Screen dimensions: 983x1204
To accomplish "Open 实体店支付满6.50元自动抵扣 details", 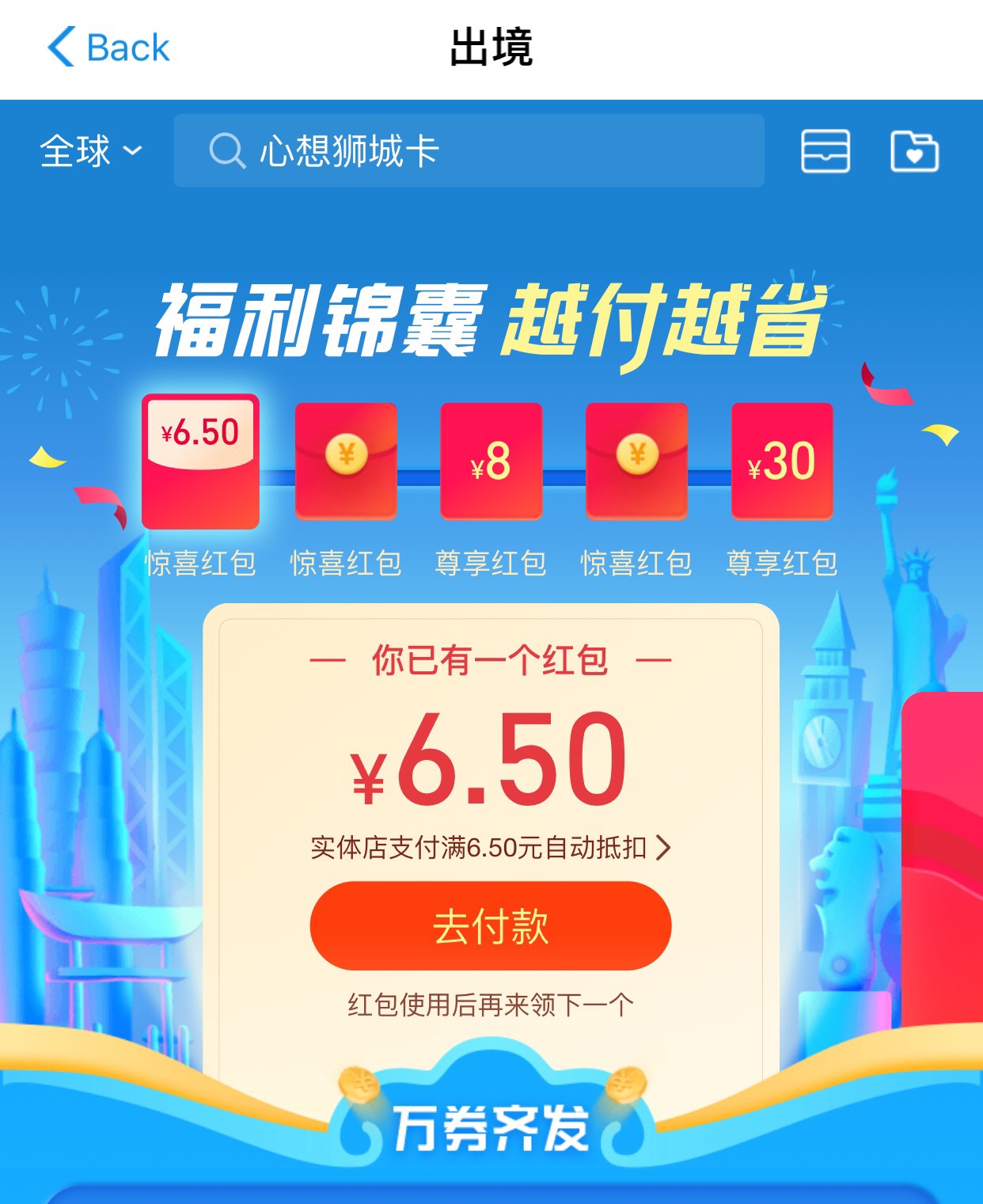I will click(x=491, y=848).
